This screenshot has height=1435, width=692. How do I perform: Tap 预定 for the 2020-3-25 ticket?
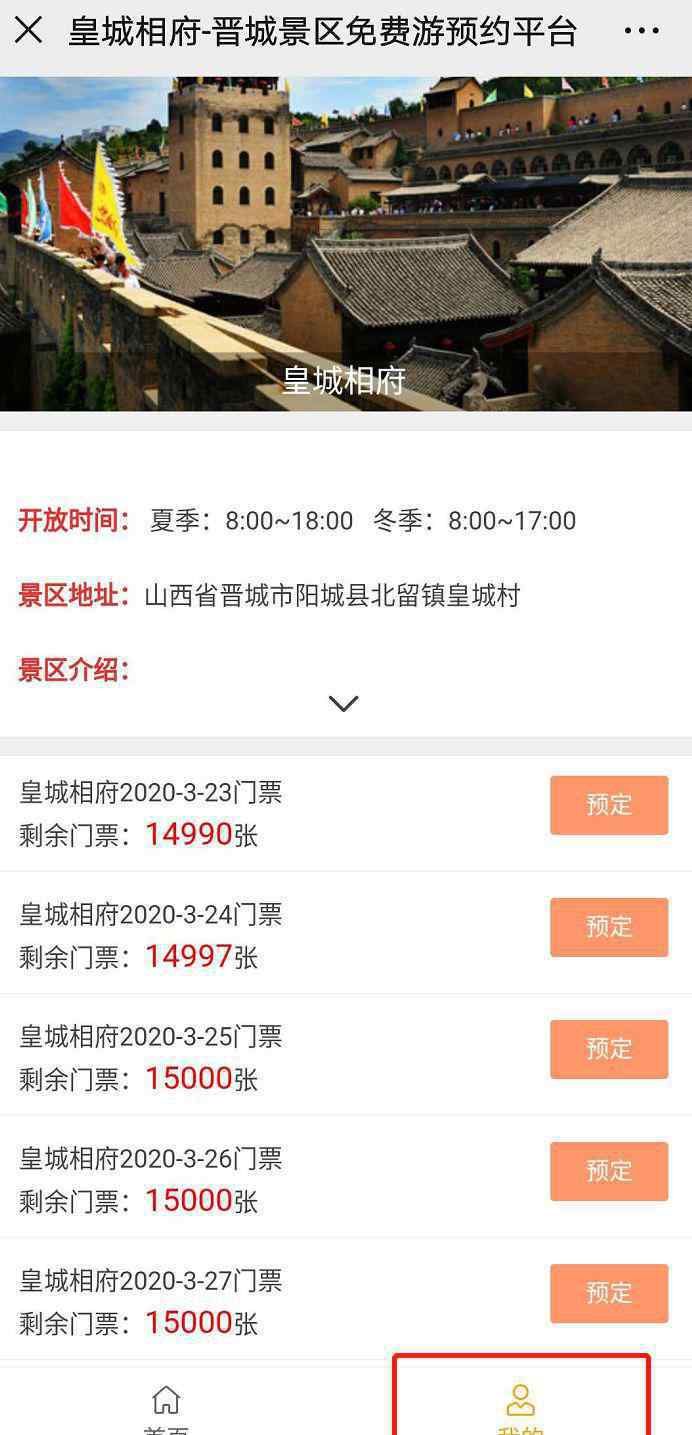[x=608, y=1049]
